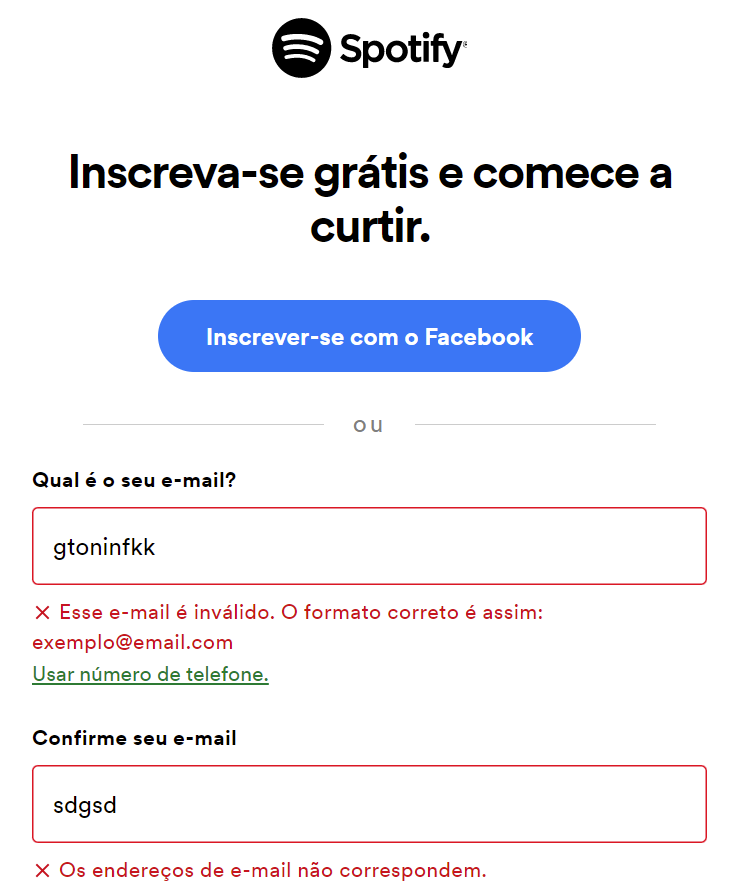The height and width of the screenshot is (887, 755).
Task: Focus the email field containing gtoninfkk
Action: (x=369, y=546)
